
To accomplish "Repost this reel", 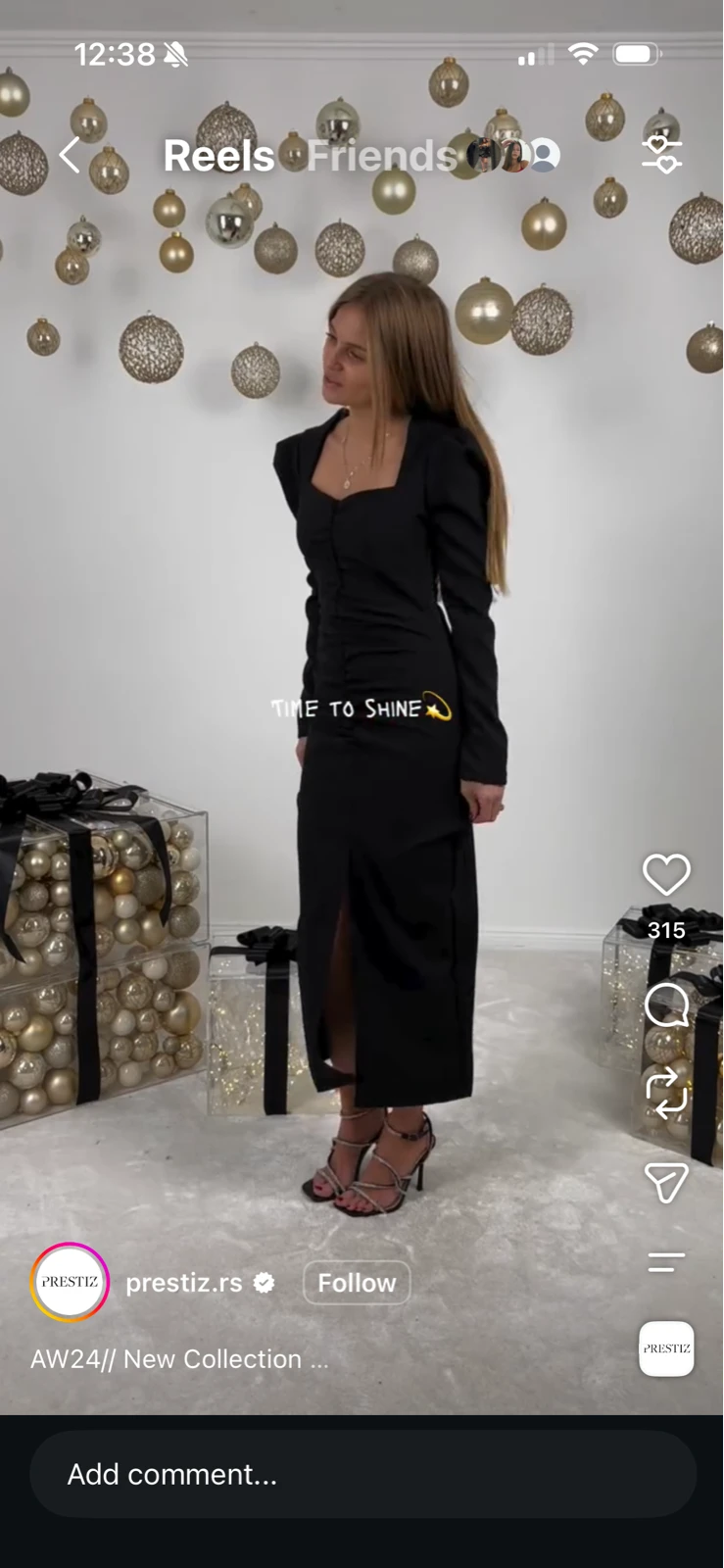I will point(666,1093).
